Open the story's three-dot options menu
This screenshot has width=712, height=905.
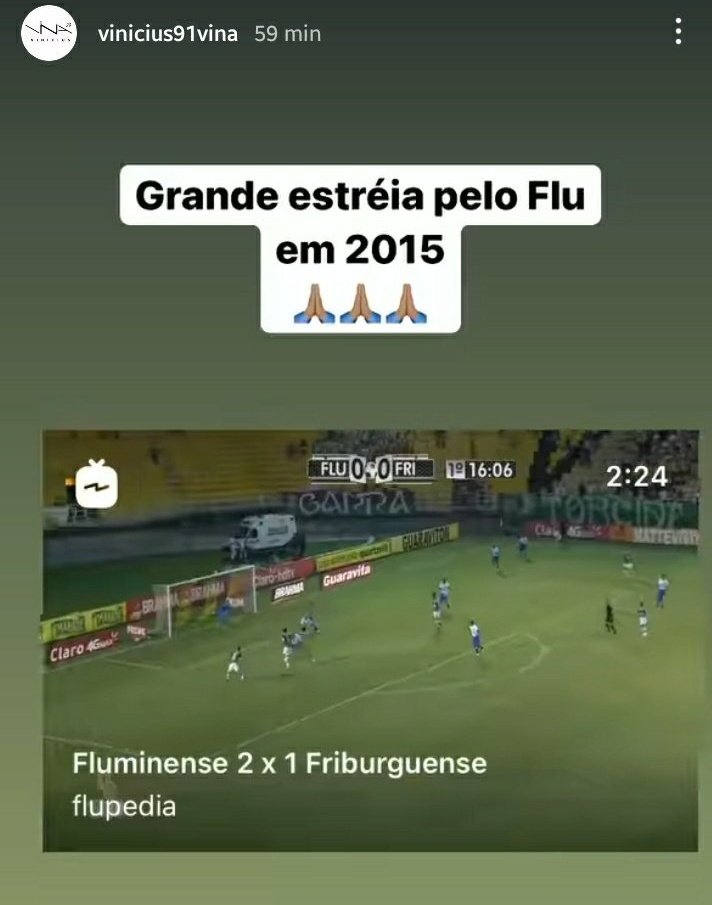(x=679, y=31)
